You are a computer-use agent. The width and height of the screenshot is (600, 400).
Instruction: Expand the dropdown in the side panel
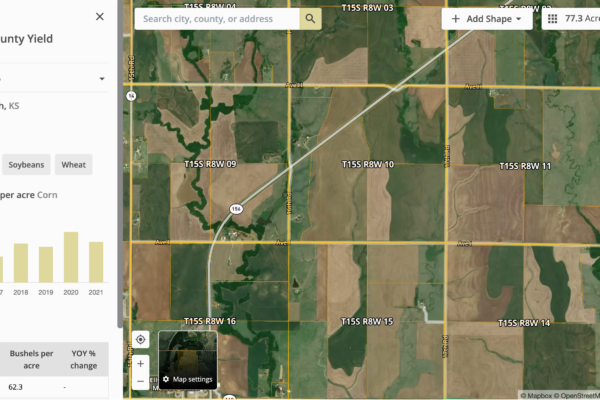click(101, 78)
